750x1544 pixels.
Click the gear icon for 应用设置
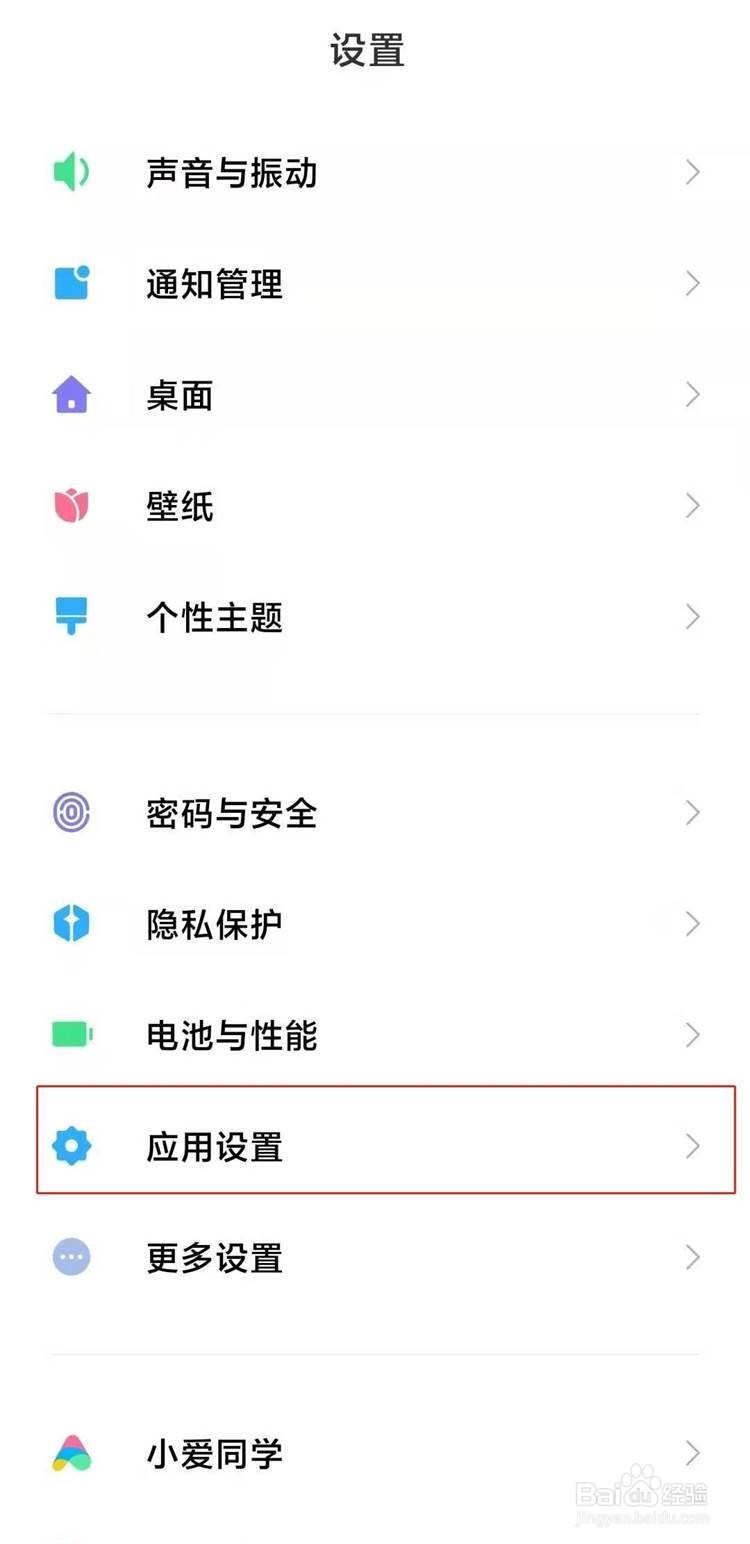70,1147
